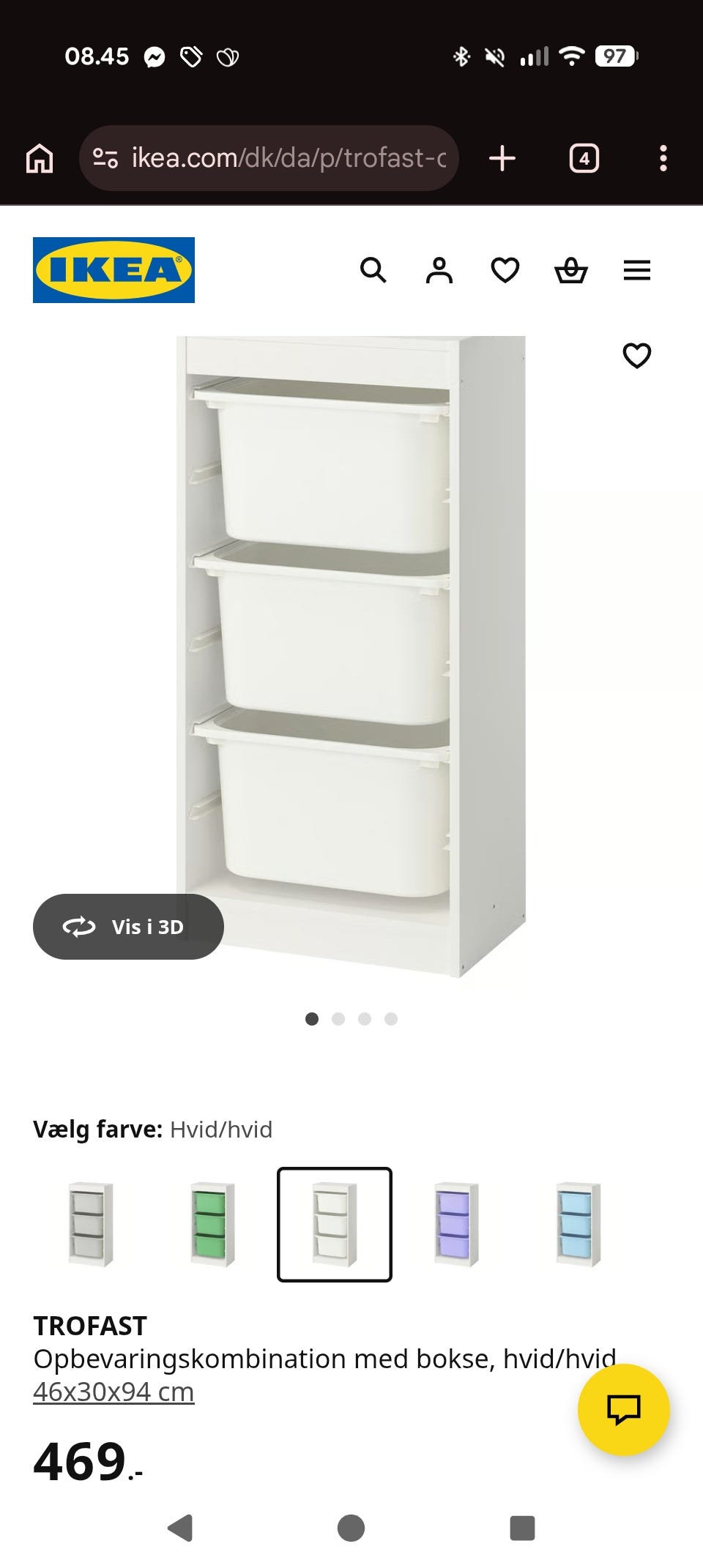Show the open tabs switcher
703x1568 pixels.
(x=584, y=158)
